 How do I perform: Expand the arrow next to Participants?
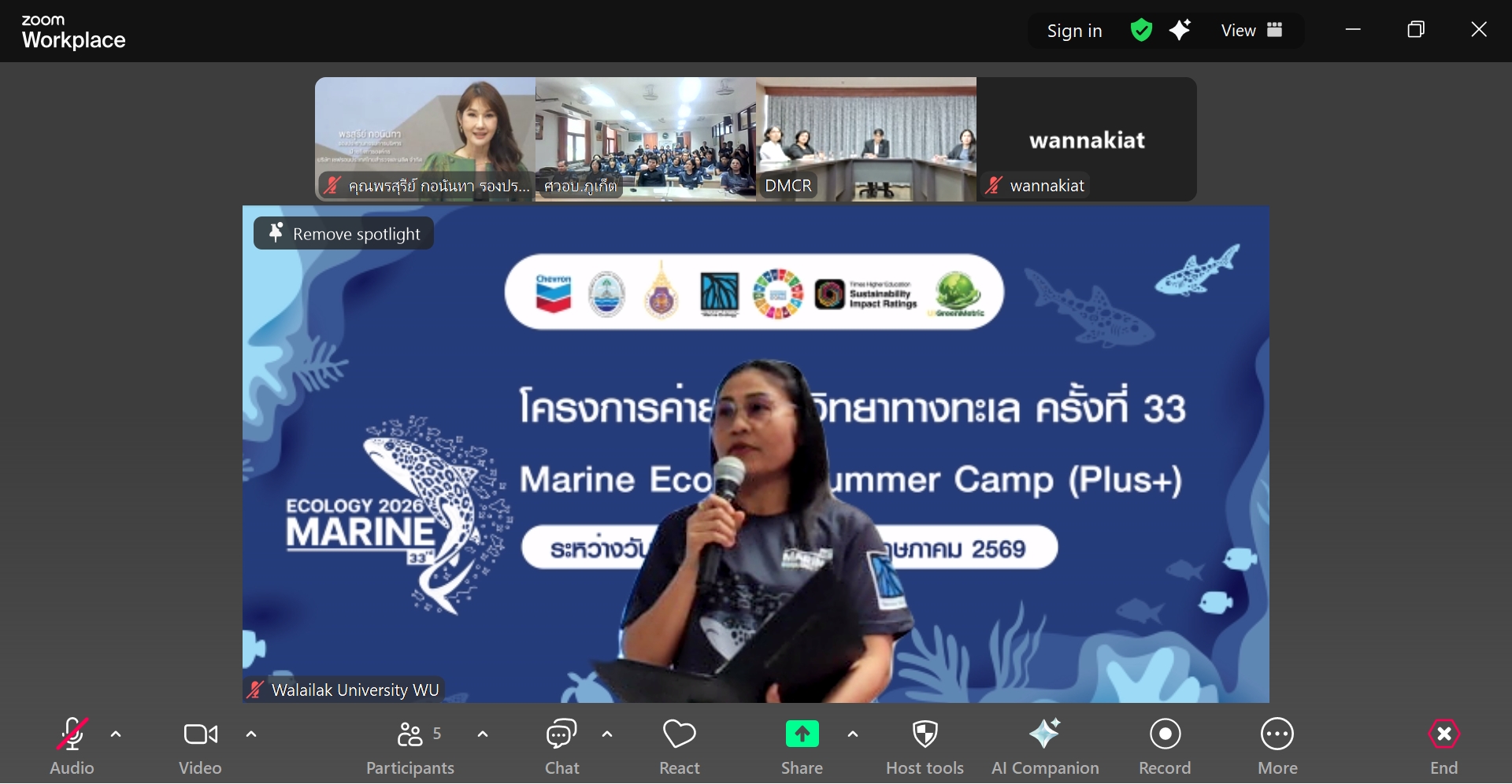tap(483, 734)
